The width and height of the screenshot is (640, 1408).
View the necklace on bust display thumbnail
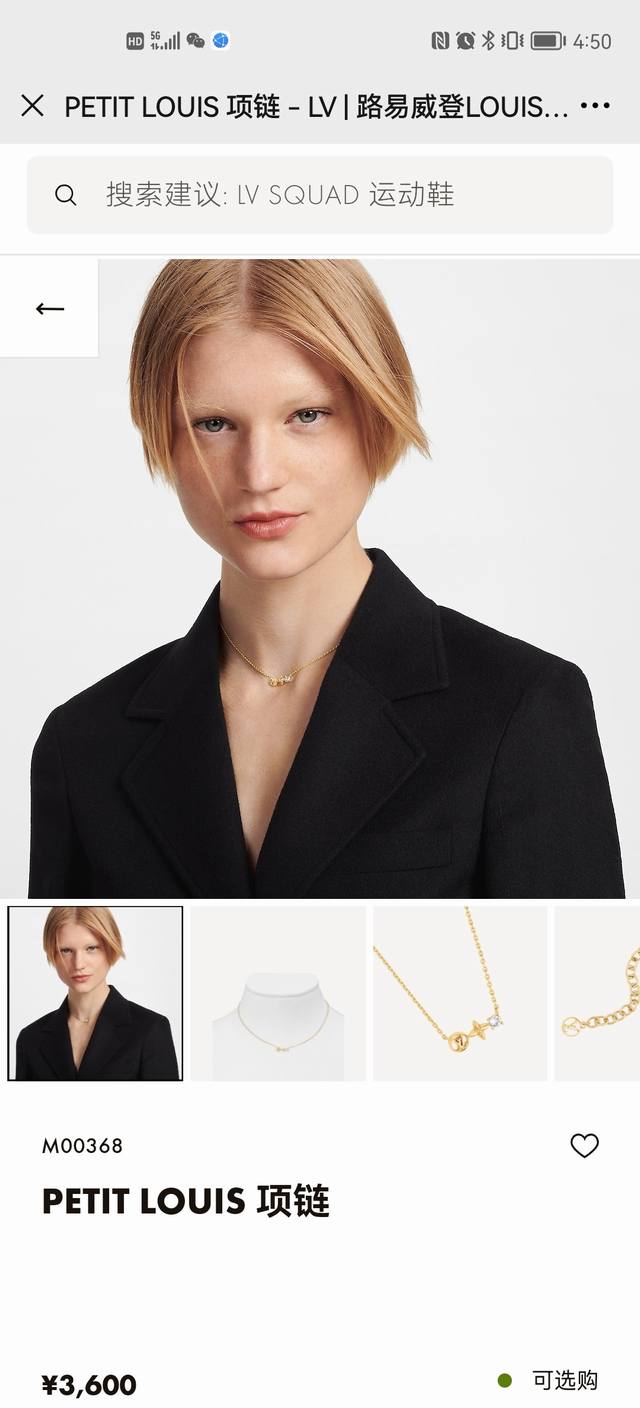278,993
